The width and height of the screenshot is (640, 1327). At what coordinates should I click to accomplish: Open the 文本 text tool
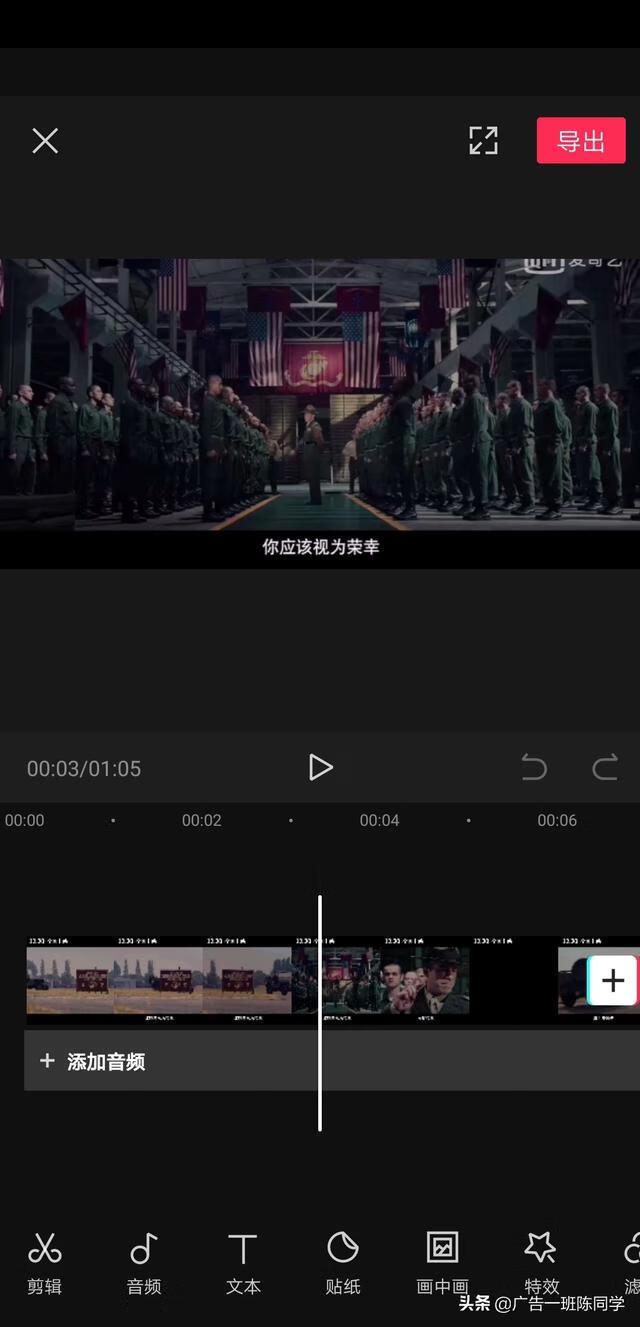[x=243, y=1262]
